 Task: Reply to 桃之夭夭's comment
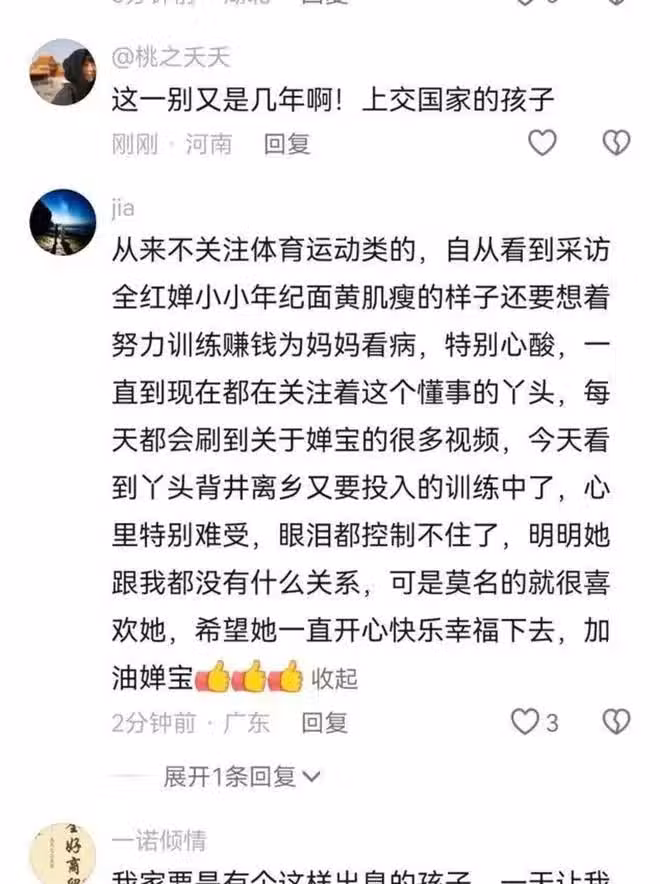(287, 144)
